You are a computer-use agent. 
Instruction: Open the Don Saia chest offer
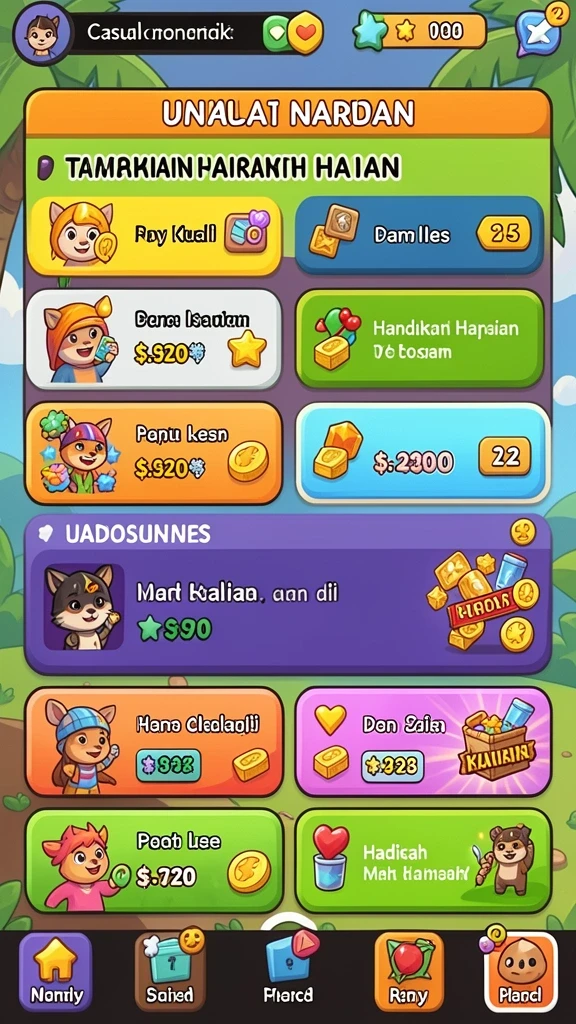point(423,741)
